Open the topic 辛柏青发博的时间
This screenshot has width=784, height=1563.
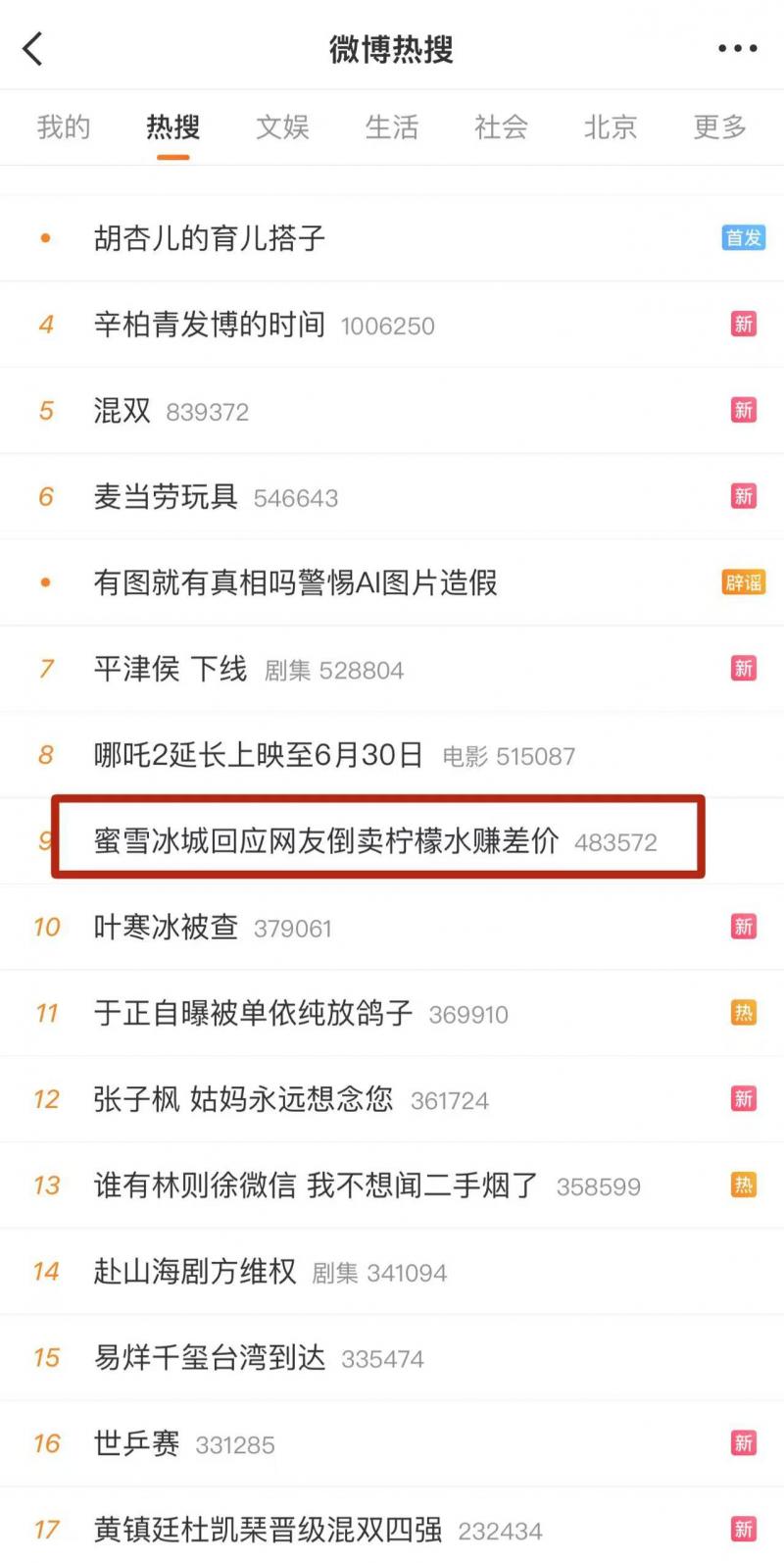point(392,325)
